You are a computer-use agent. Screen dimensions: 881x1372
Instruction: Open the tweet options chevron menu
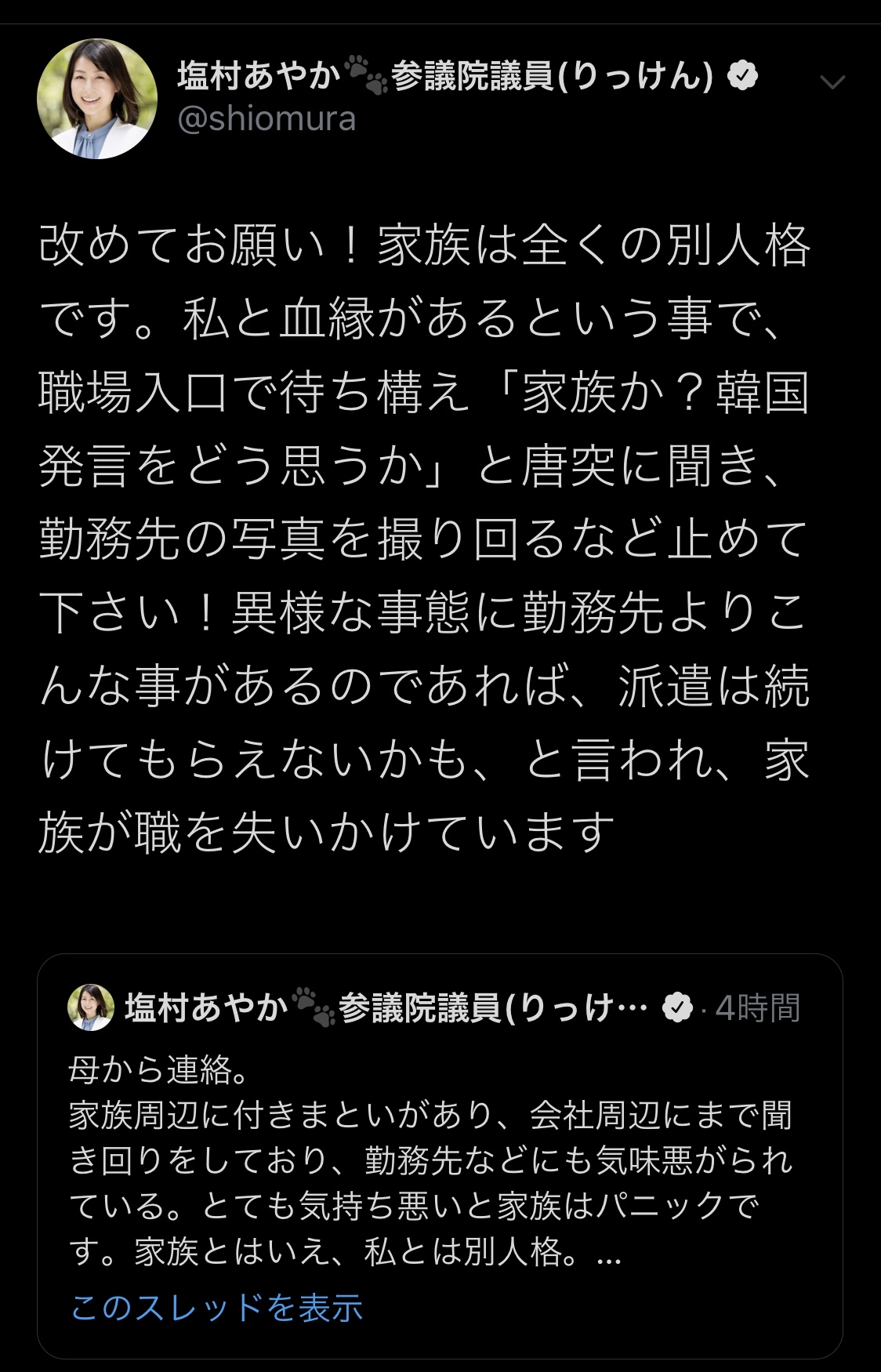pyautogui.click(x=832, y=82)
